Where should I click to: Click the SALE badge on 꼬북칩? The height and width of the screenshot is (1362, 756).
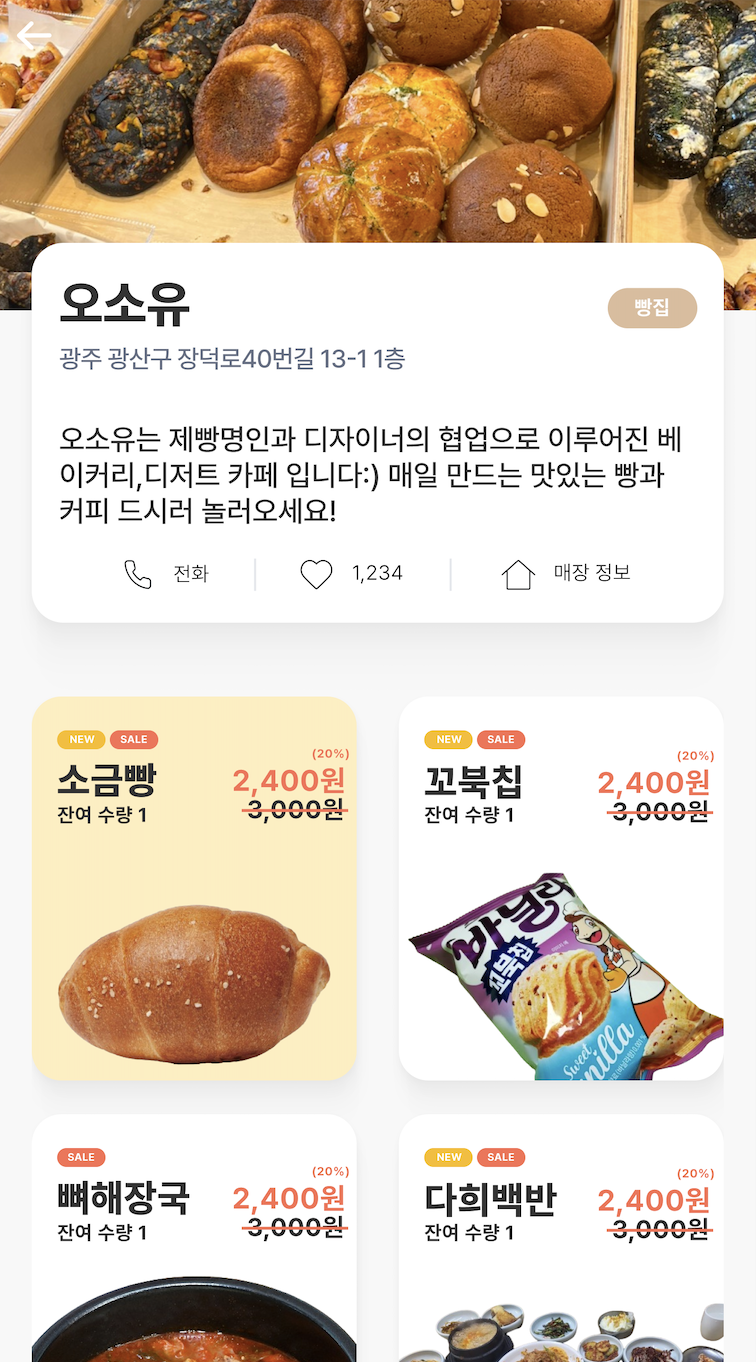pos(501,739)
